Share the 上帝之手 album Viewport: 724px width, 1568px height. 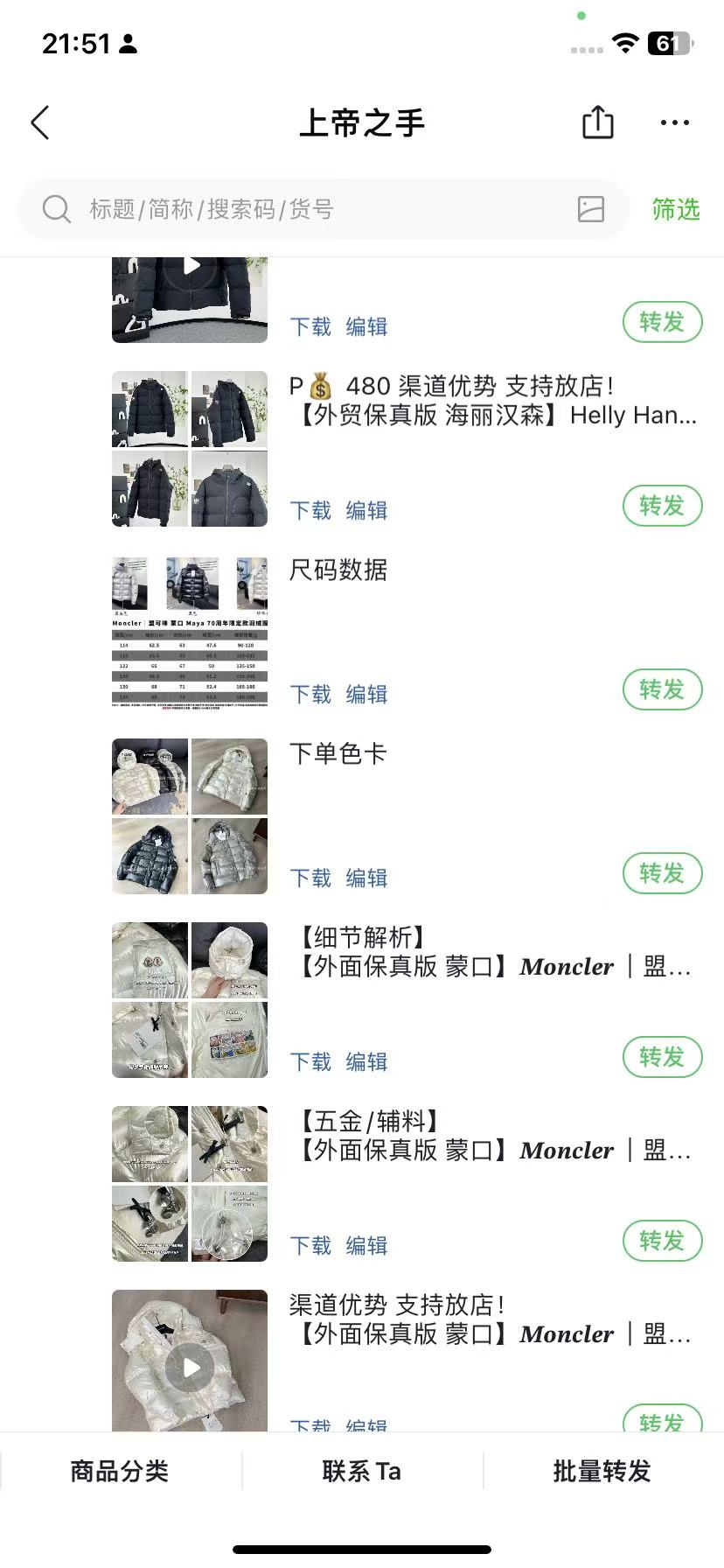pyautogui.click(x=598, y=122)
